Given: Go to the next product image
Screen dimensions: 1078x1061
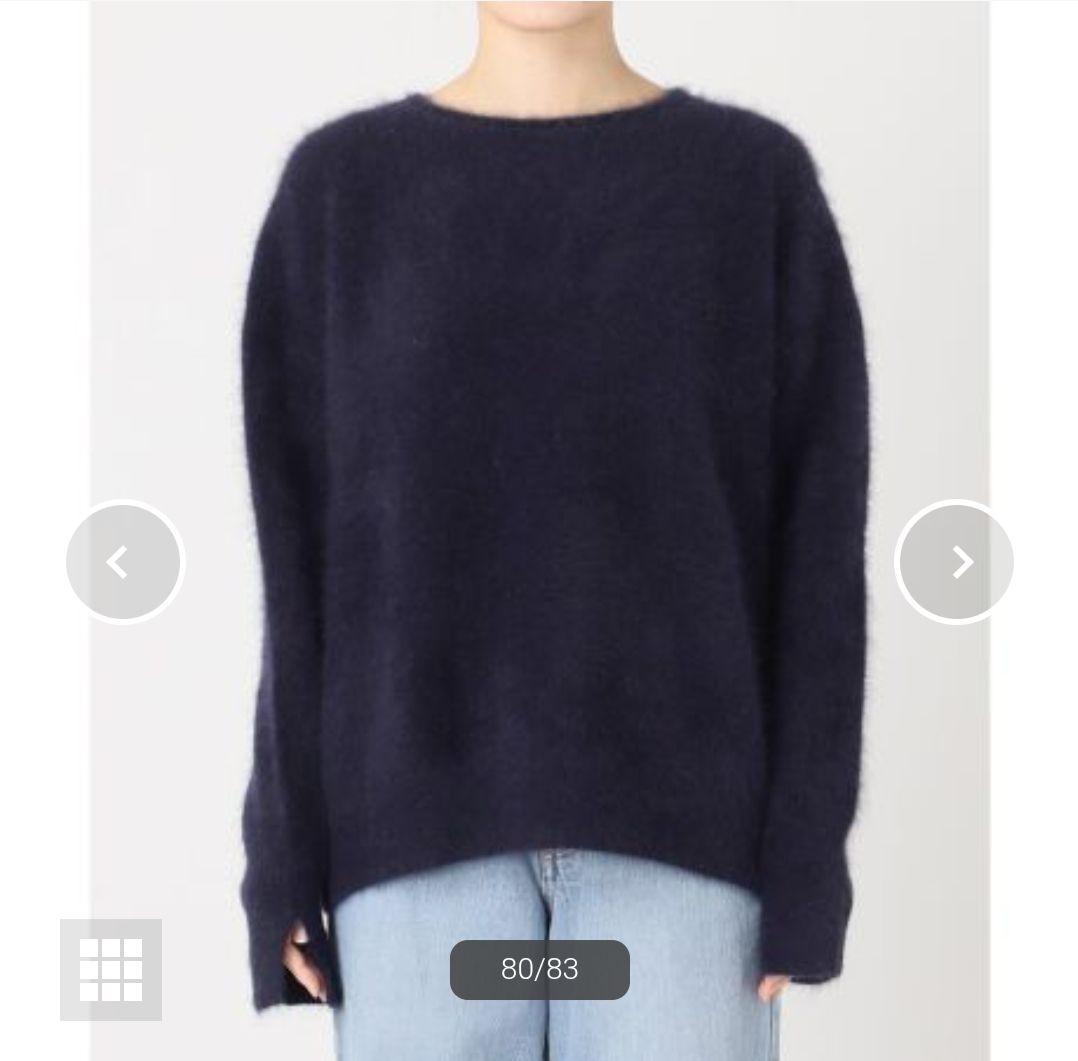Looking at the screenshot, I should click(955, 562).
